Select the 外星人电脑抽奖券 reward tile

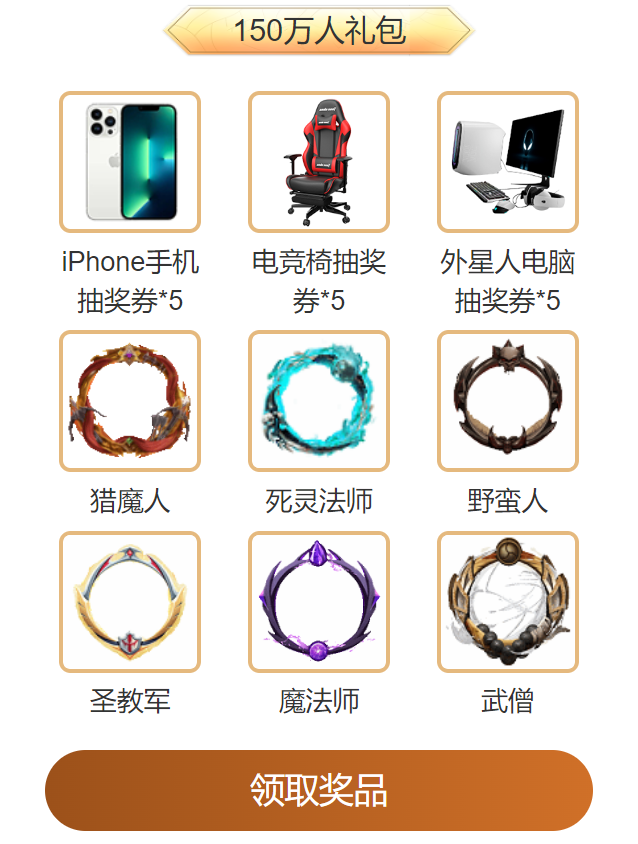508,162
